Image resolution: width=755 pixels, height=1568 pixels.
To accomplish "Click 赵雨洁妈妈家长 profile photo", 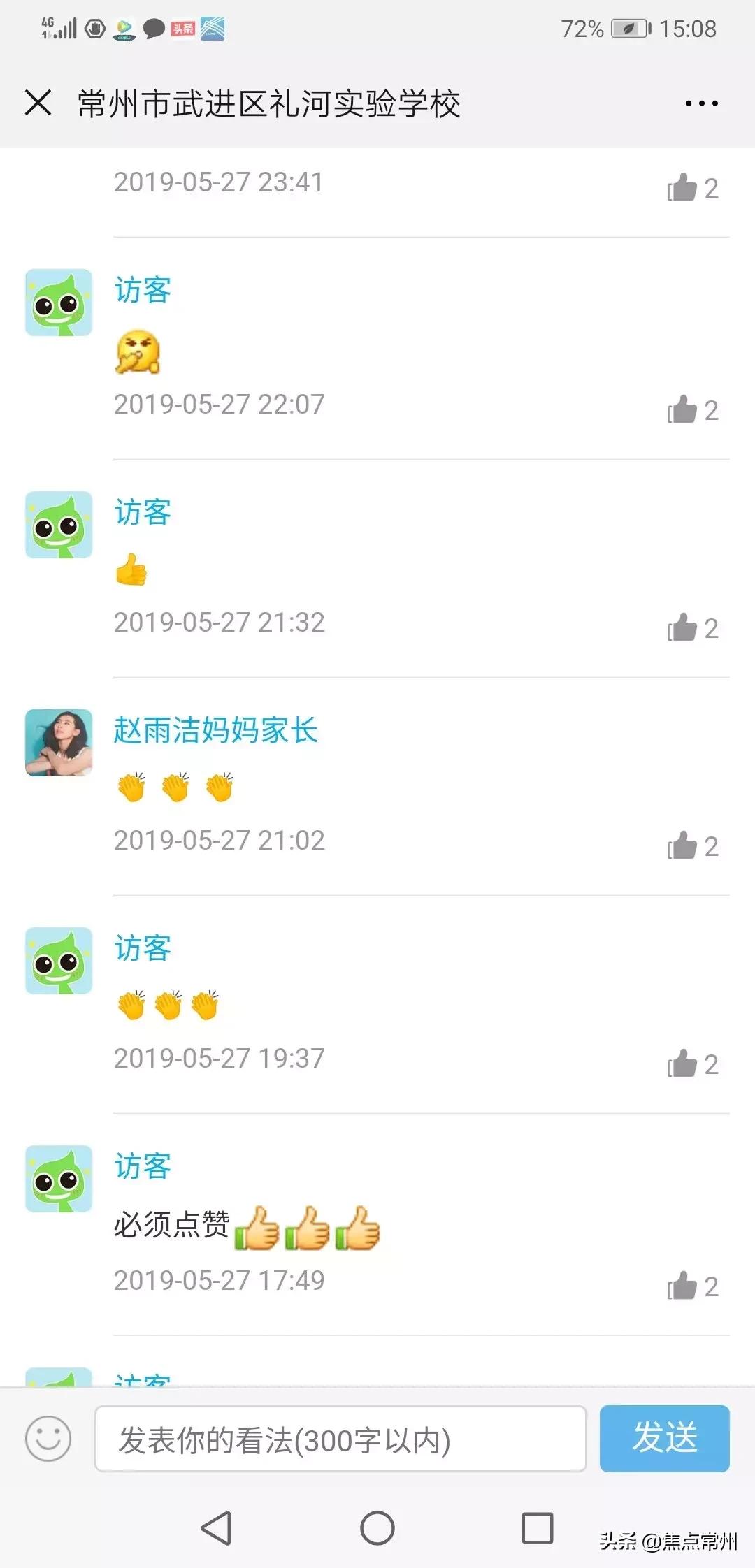I will pyautogui.click(x=58, y=743).
